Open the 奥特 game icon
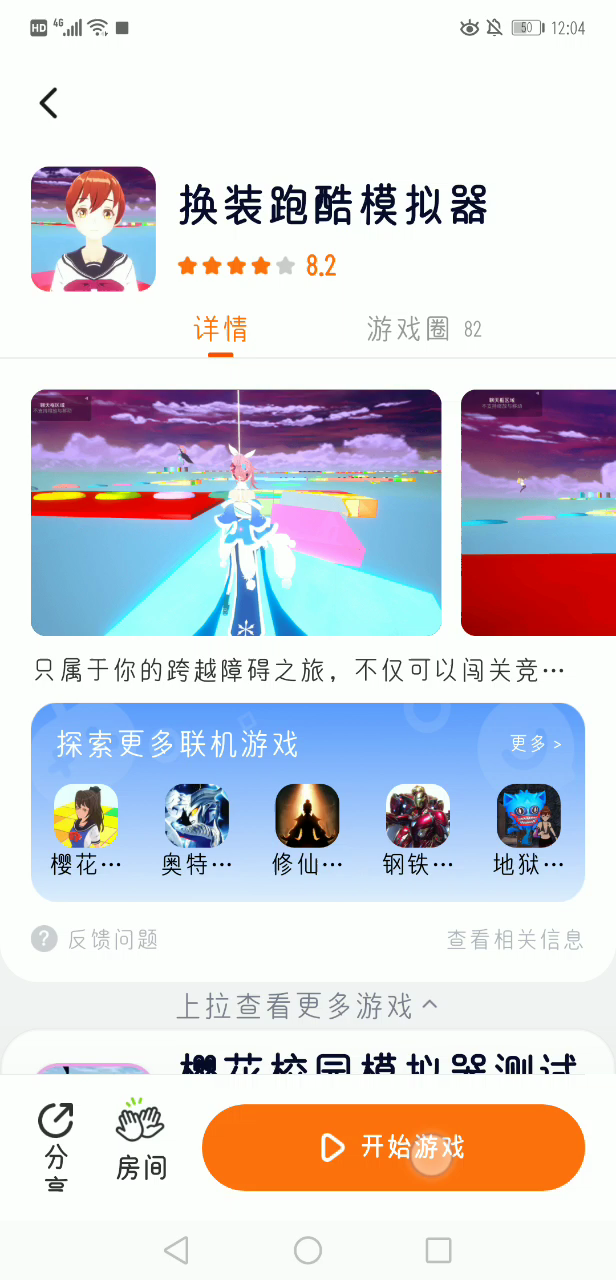 [197, 816]
